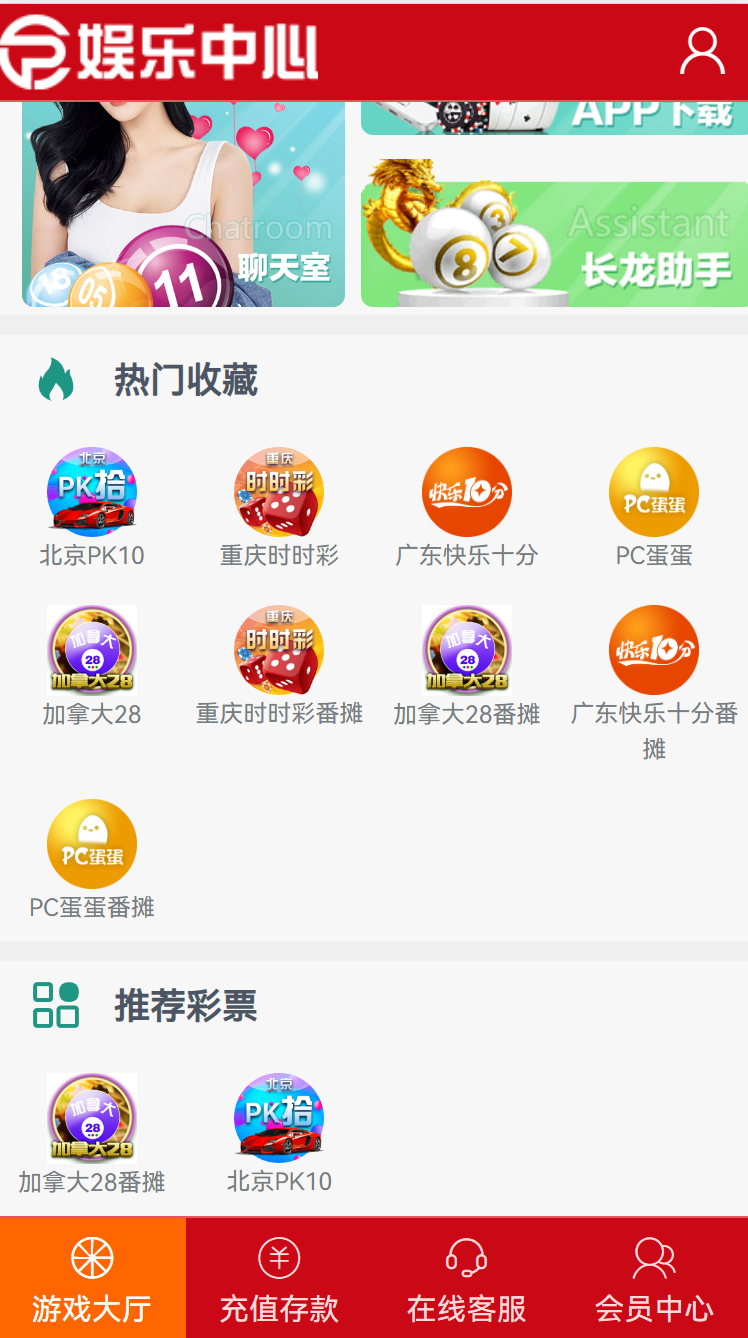Go to 充值存款 tab

279,1278
